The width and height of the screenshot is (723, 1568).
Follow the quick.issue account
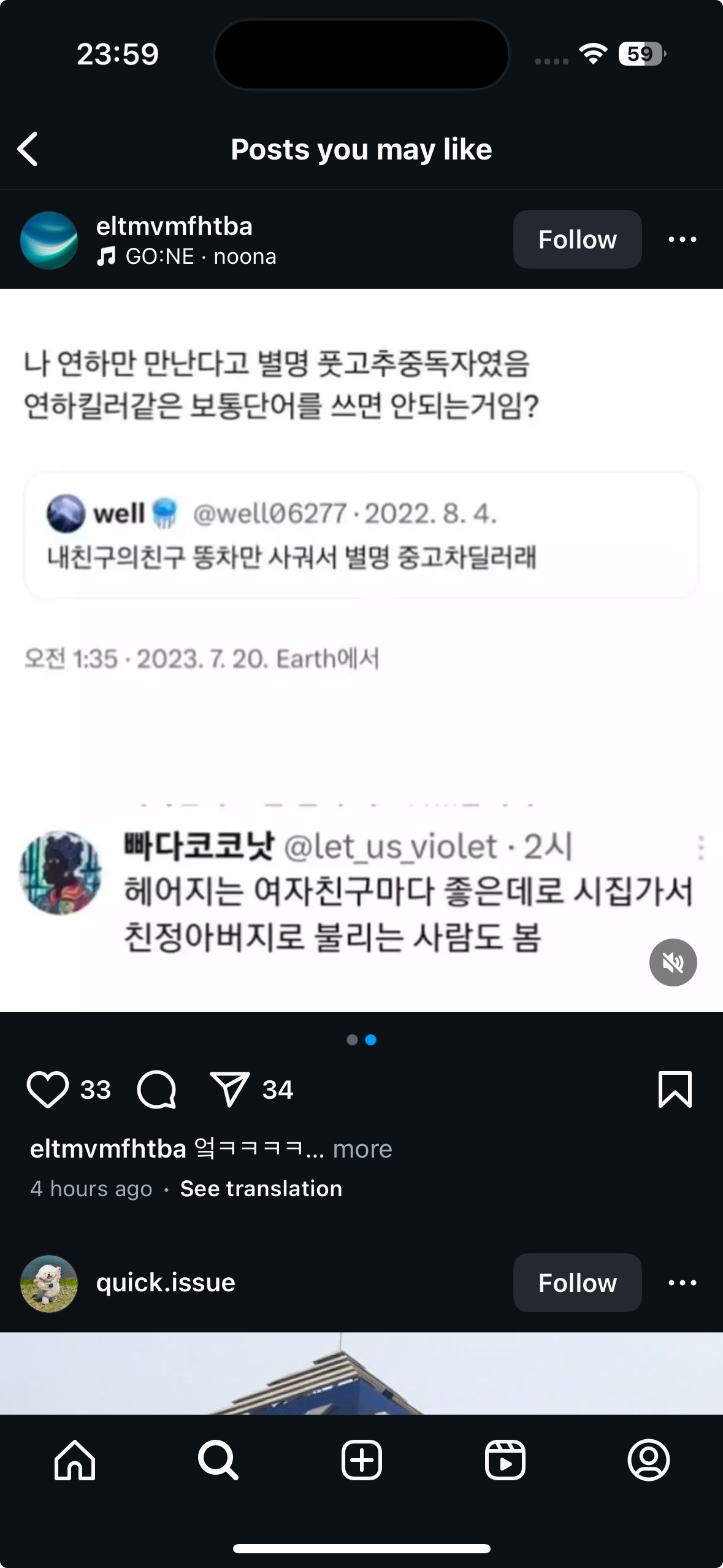(x=576, y=1283)
